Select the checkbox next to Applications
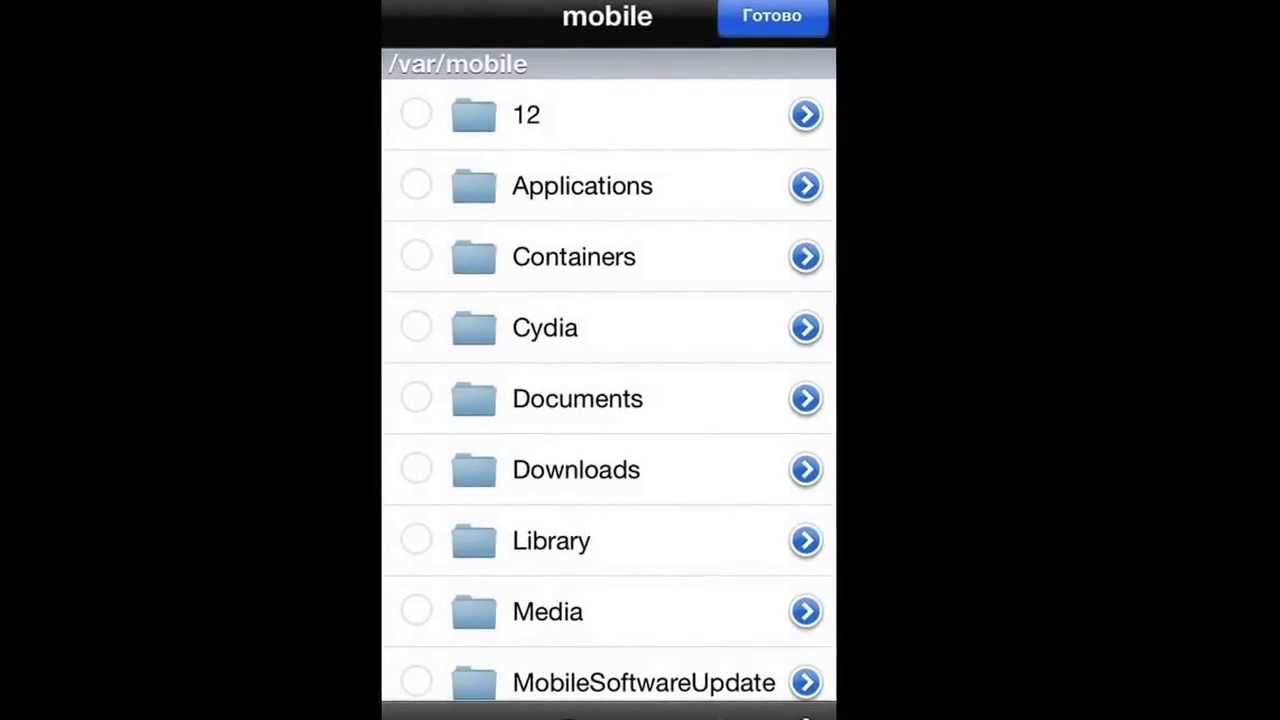Image resolution: width=1280 pixels, height=720 pixels. (416, 185)
